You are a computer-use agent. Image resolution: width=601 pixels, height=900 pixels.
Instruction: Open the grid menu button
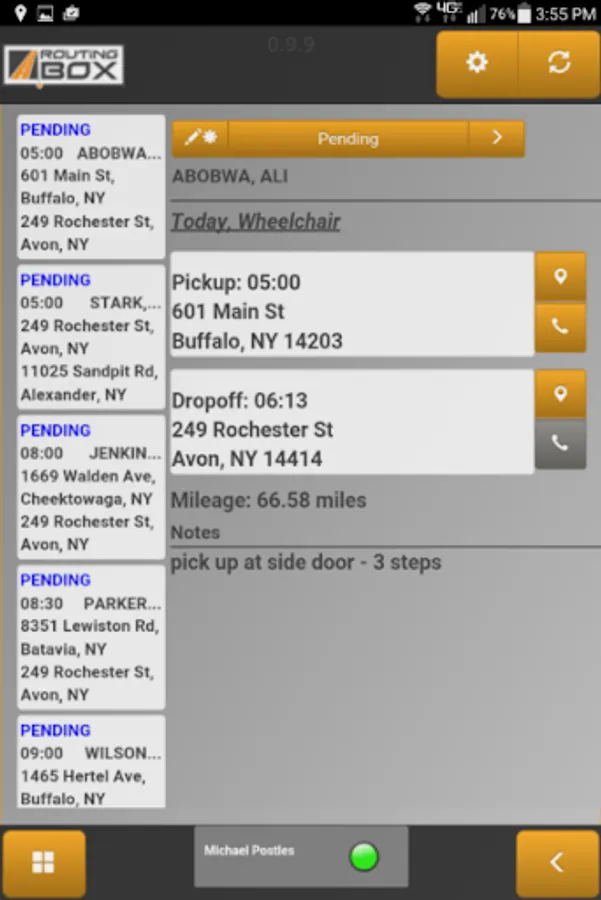(44, 863)
